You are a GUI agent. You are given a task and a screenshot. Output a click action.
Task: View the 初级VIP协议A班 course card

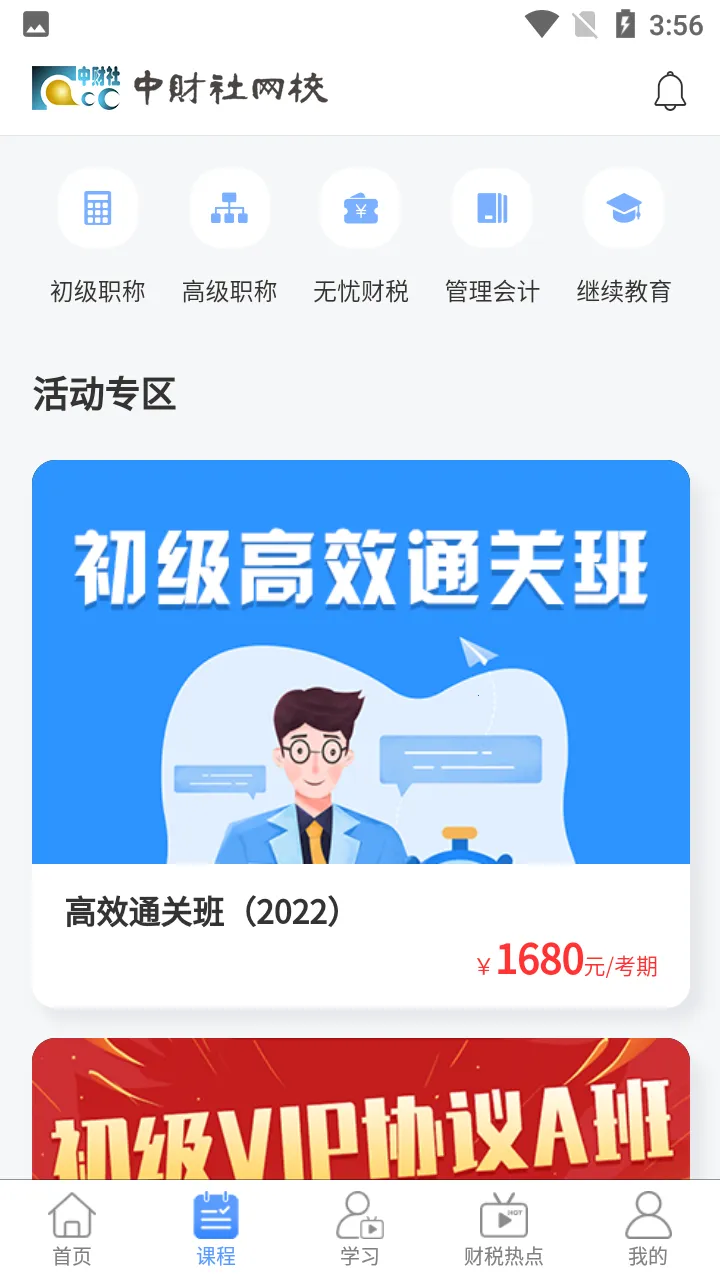click(x=361, y=1110)
